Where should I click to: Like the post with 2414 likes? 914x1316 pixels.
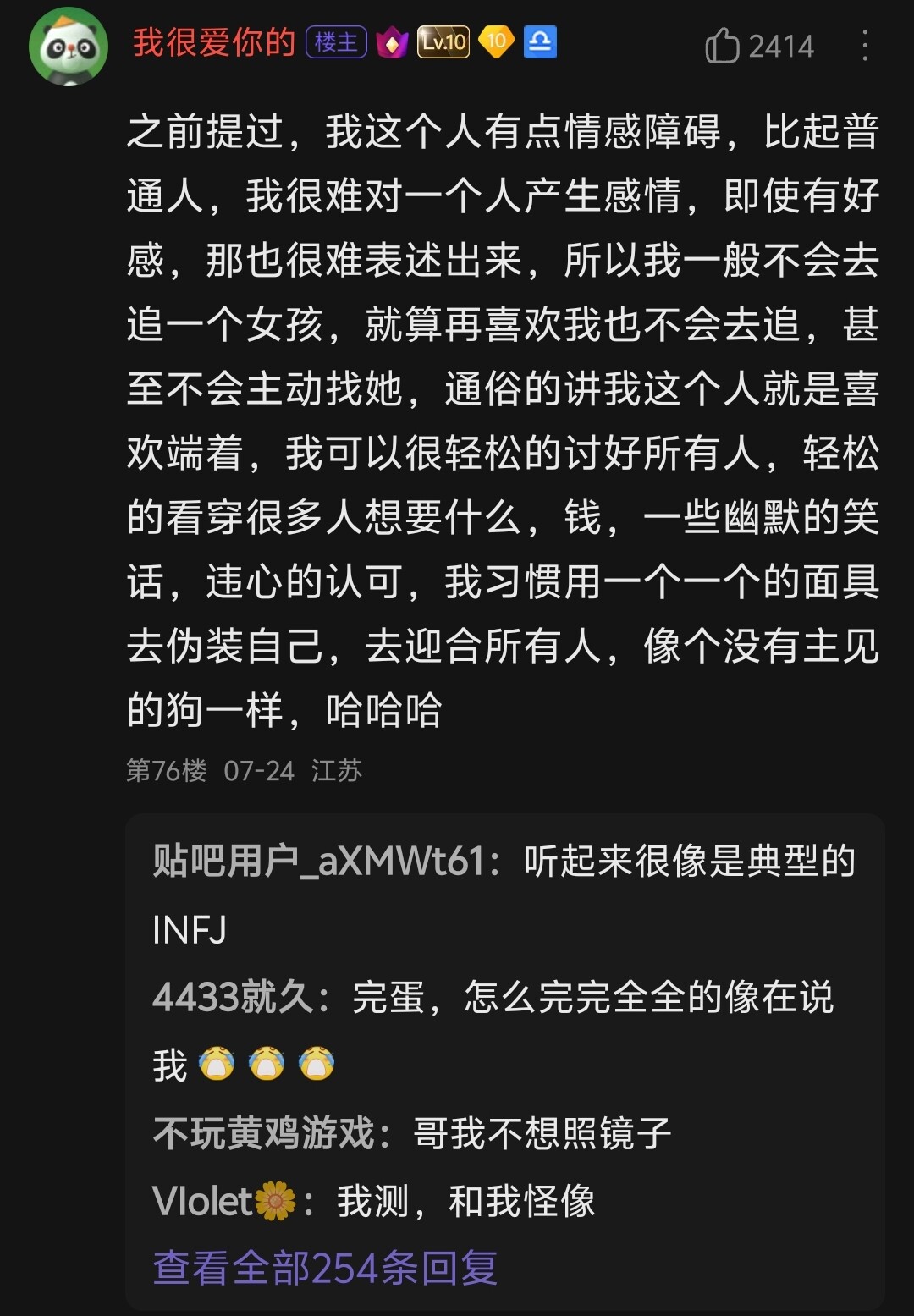(722, 46)
